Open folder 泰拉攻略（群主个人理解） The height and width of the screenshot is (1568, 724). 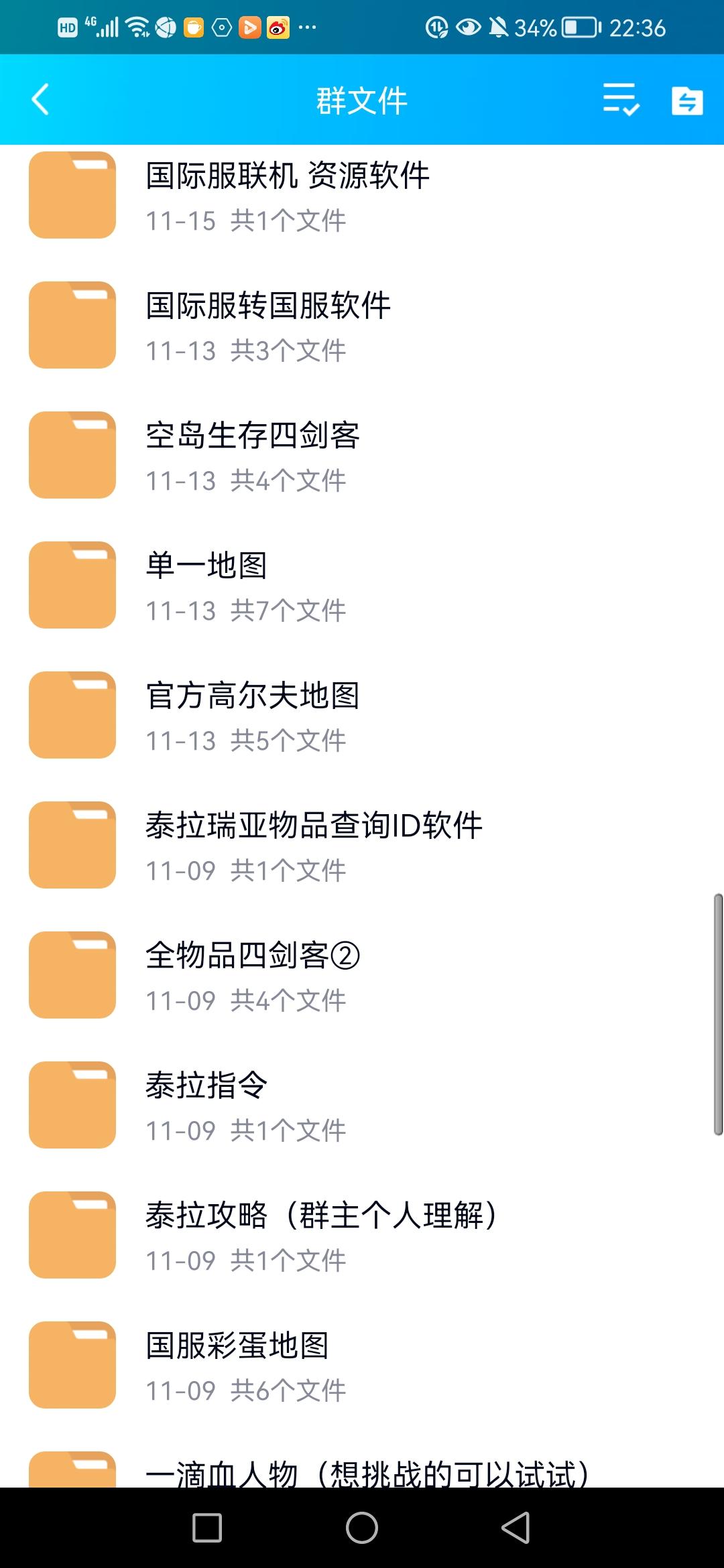tap(362, 1236)
